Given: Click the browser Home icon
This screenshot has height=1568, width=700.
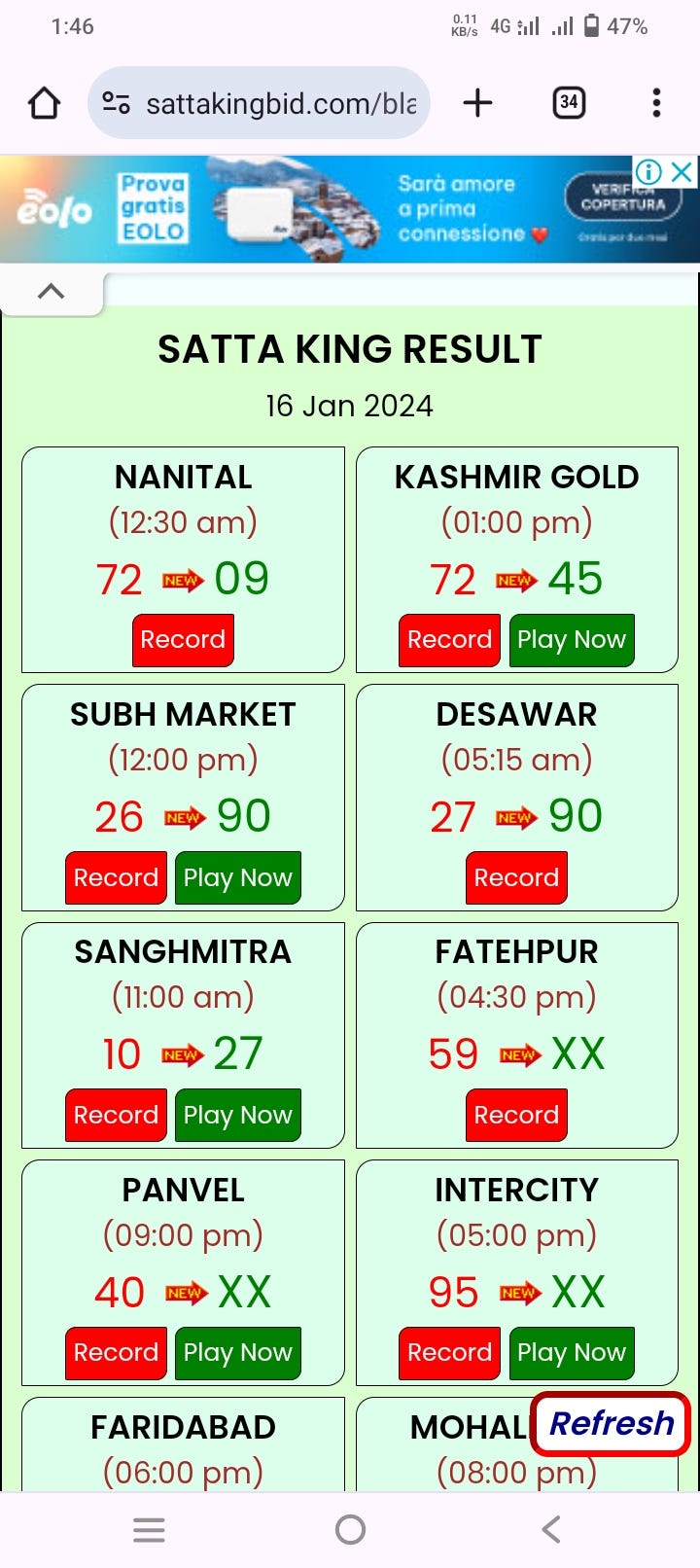Looking at the screenshot, I should click(44, 102).
